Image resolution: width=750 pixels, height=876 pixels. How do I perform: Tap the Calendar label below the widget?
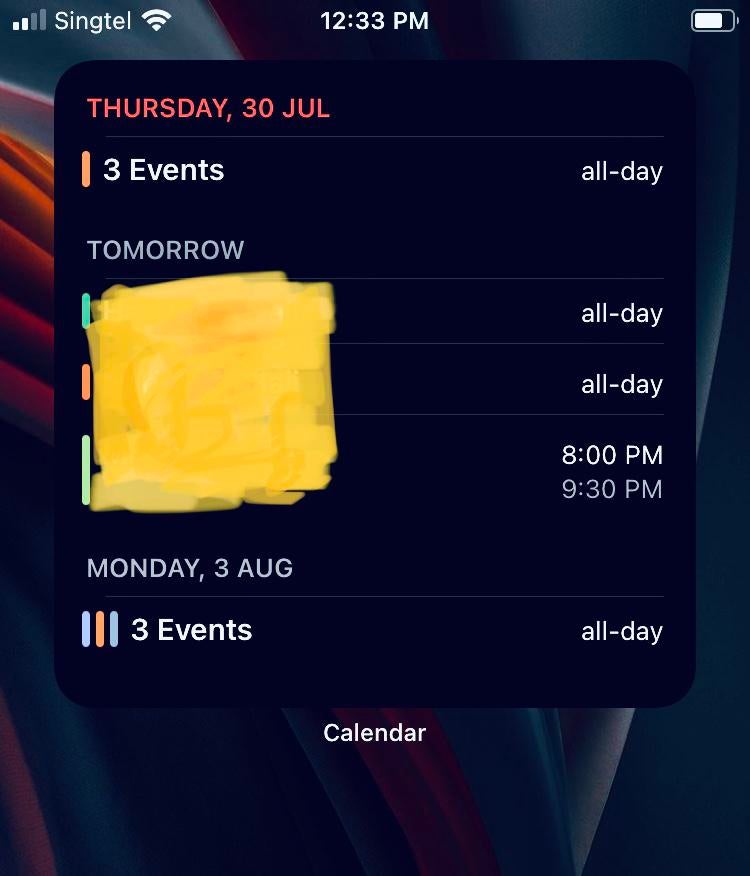374,732
